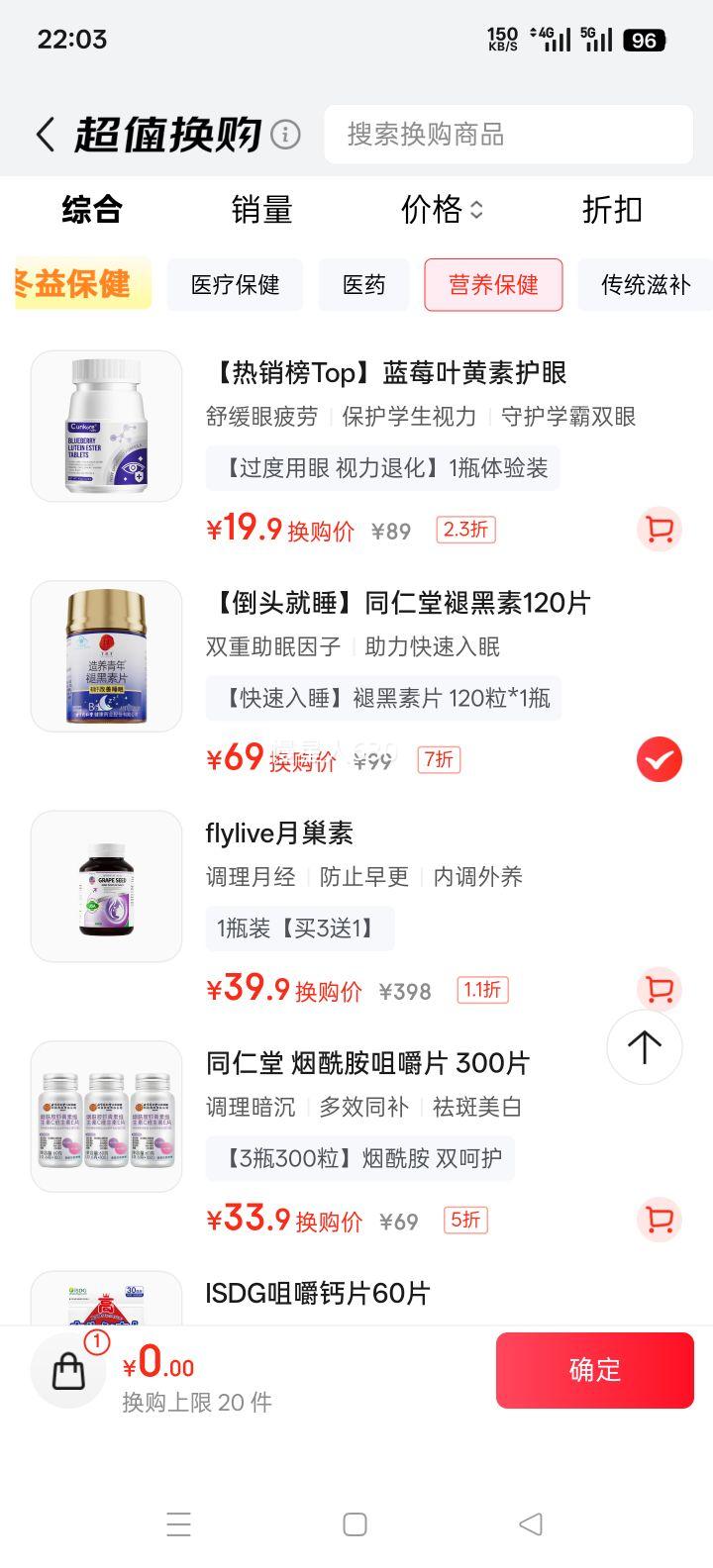
Task: Tap the back-to-top arrow button
Action: (645, 1046)
